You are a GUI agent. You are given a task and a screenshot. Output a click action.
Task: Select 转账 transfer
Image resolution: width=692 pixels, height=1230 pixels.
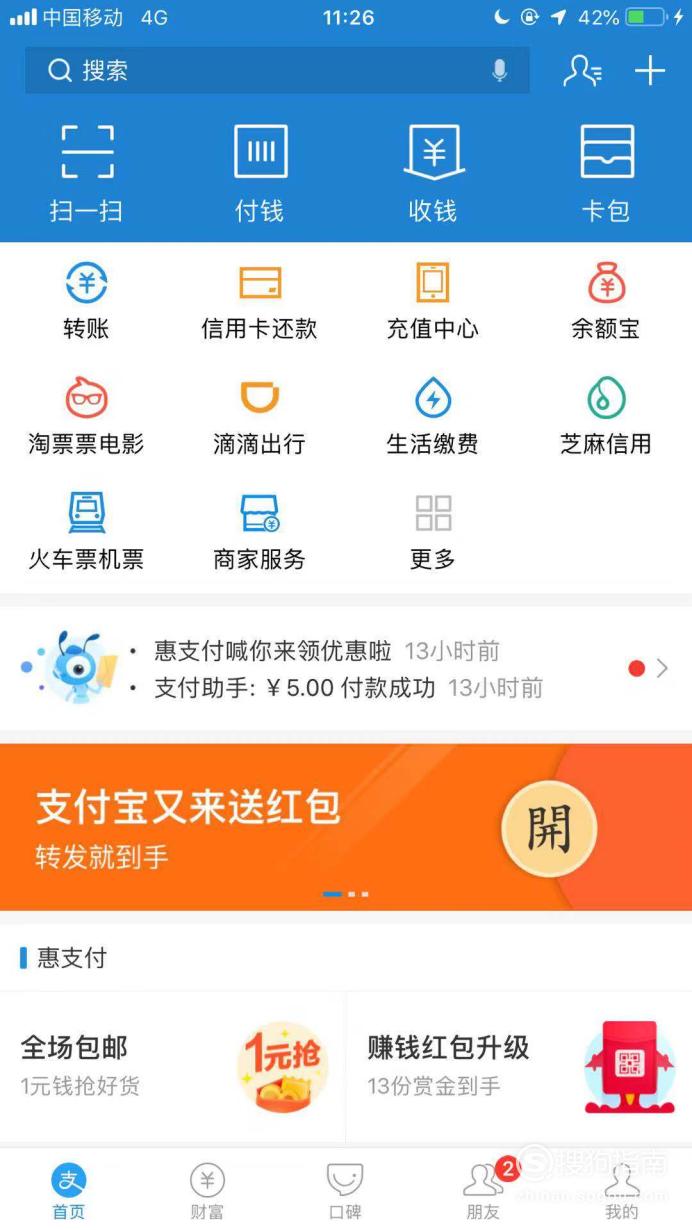coord(86,301)
